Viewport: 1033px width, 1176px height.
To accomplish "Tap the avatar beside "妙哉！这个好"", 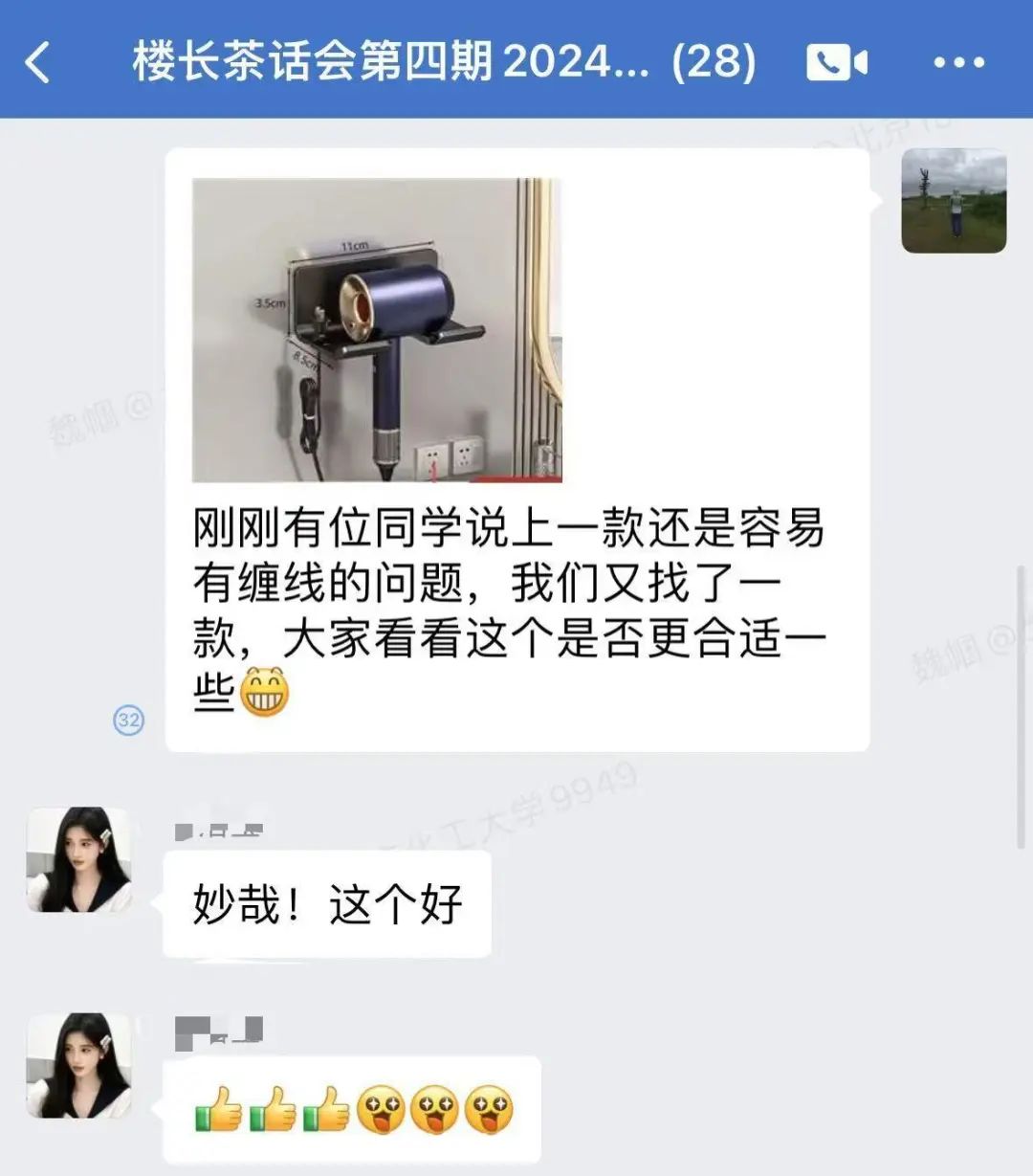I will [x=78, y=859].
